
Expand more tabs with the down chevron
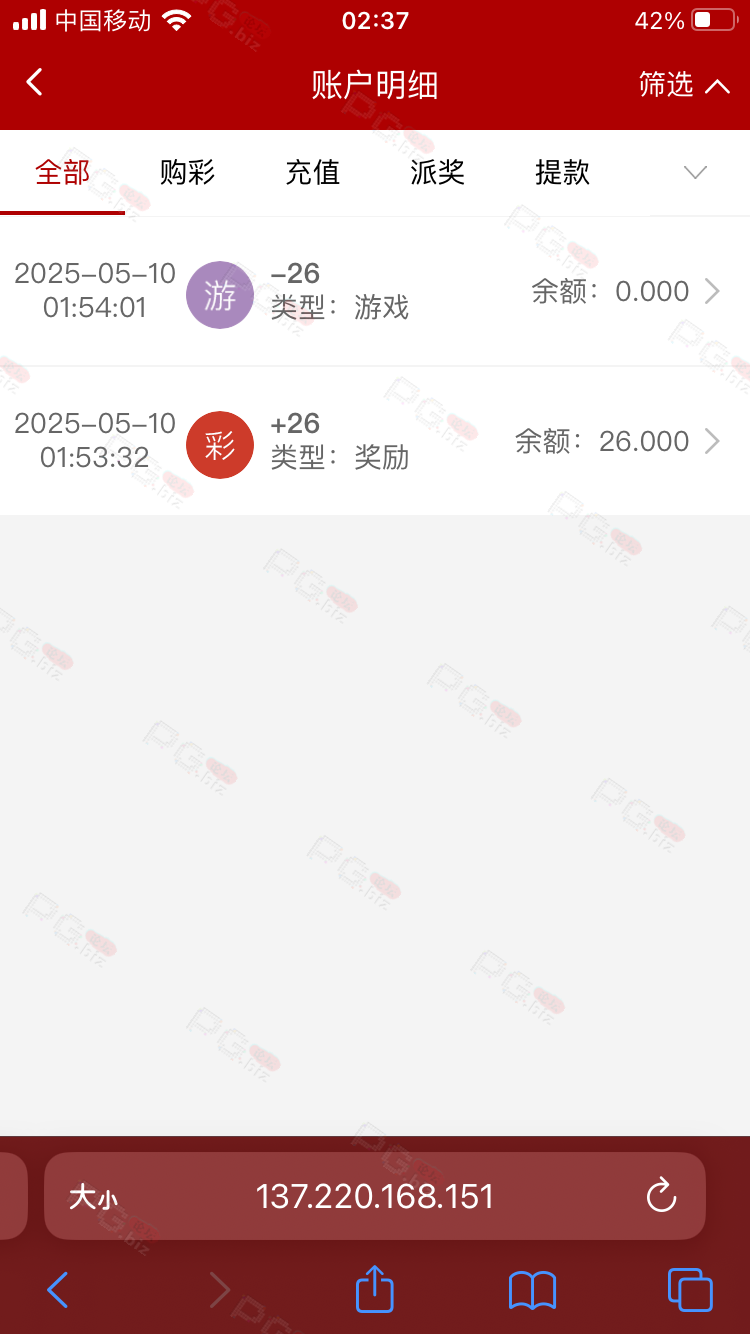tap(695, 173)
